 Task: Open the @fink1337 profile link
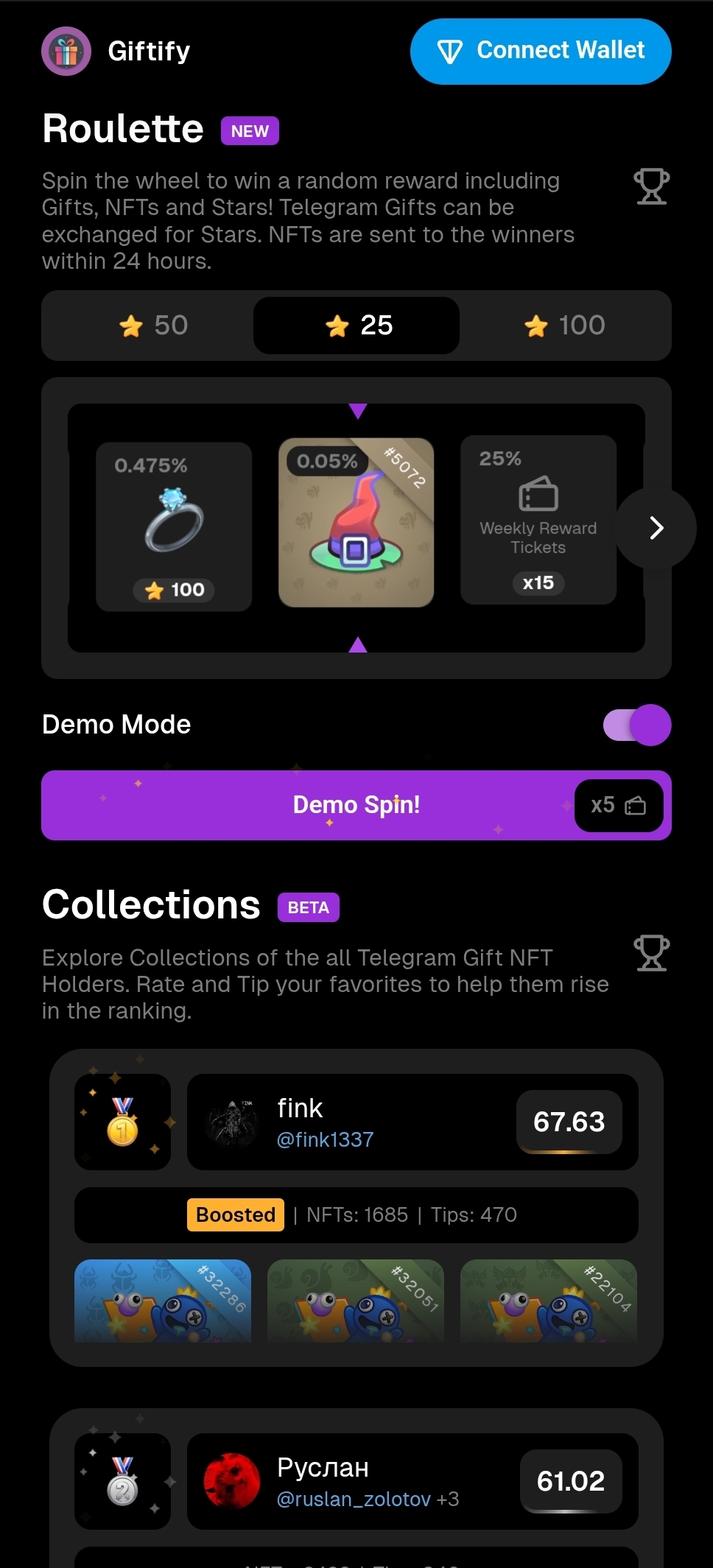(x=324, y=1139)
